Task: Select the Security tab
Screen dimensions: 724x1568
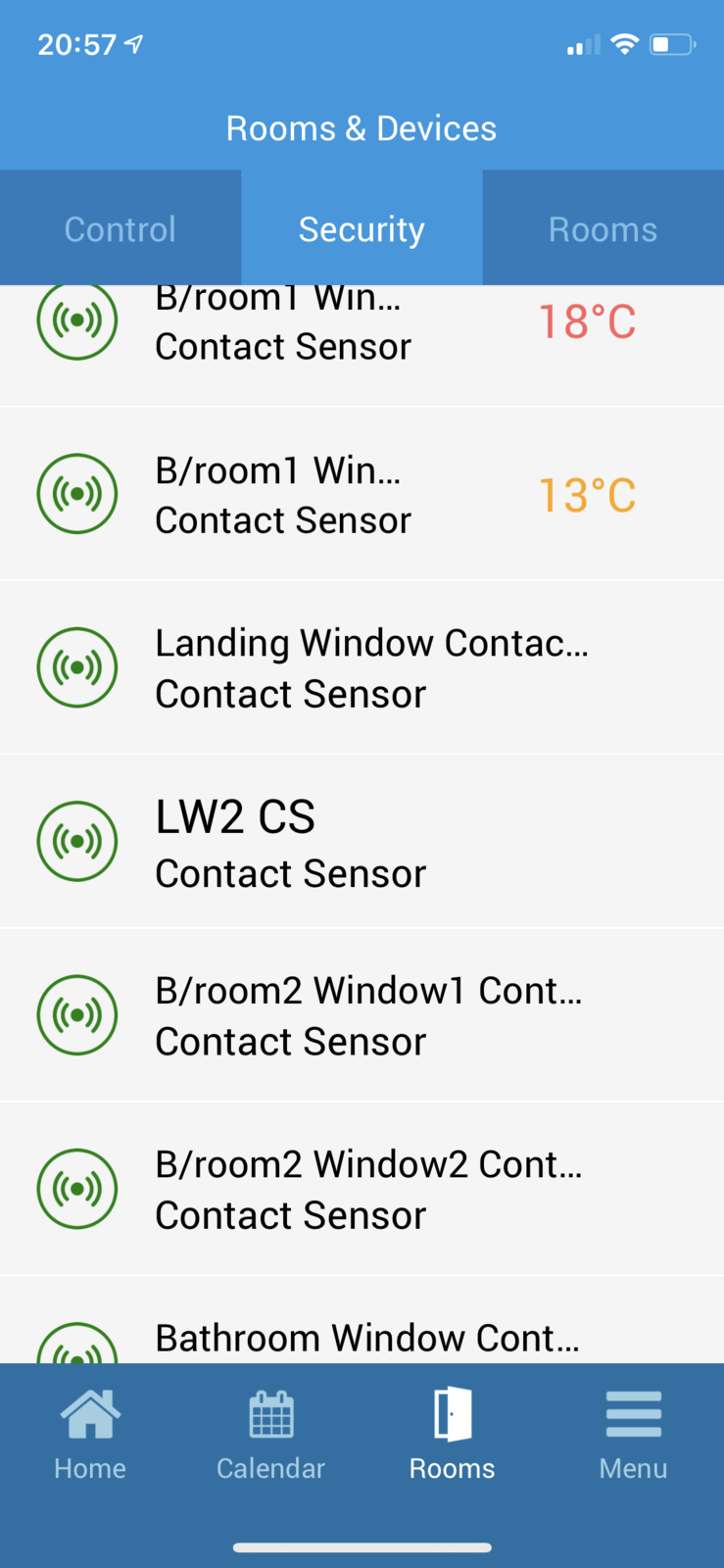Action: [x=362, y=229]
